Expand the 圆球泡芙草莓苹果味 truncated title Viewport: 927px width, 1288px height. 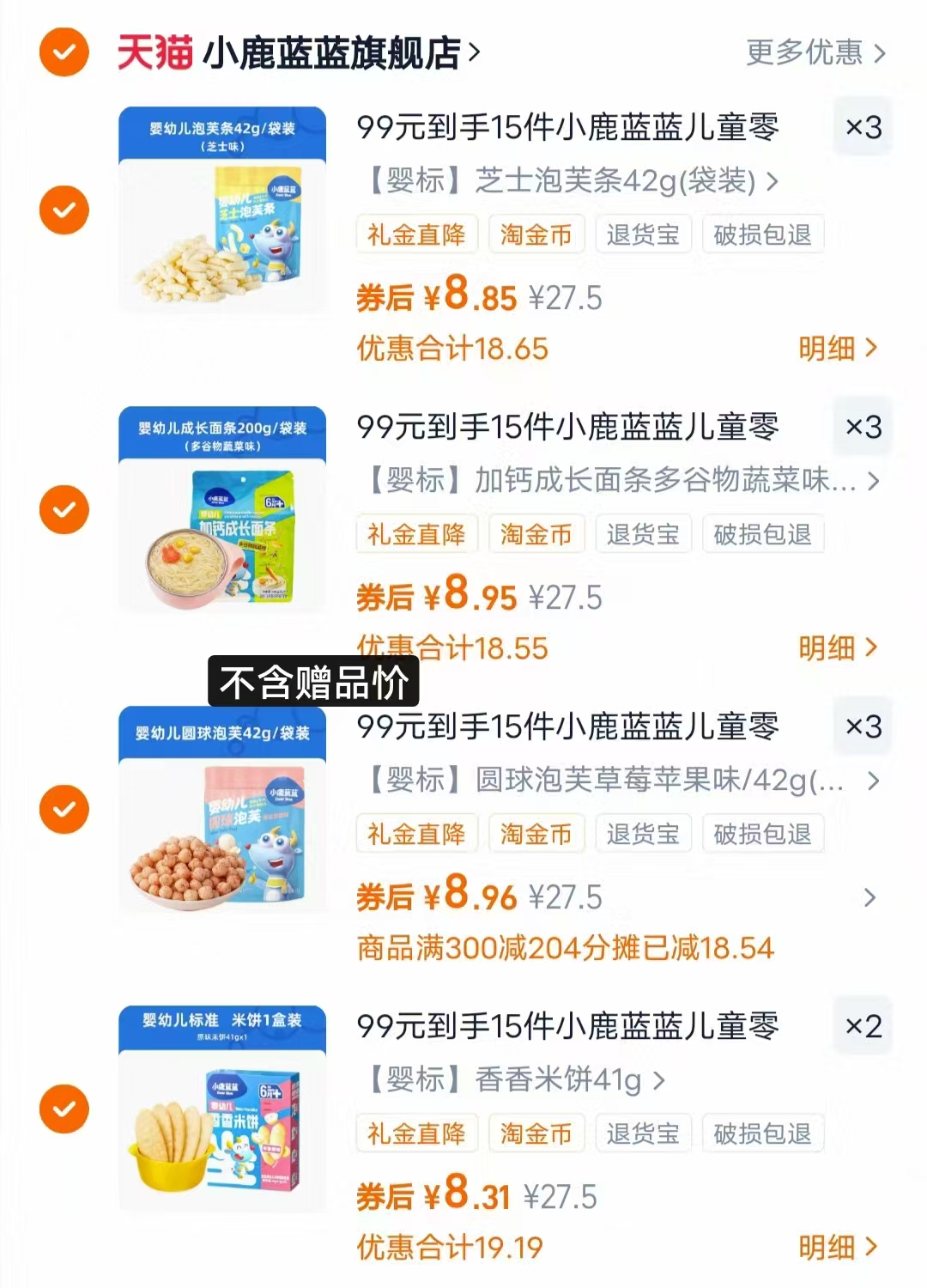click(874, 782)
